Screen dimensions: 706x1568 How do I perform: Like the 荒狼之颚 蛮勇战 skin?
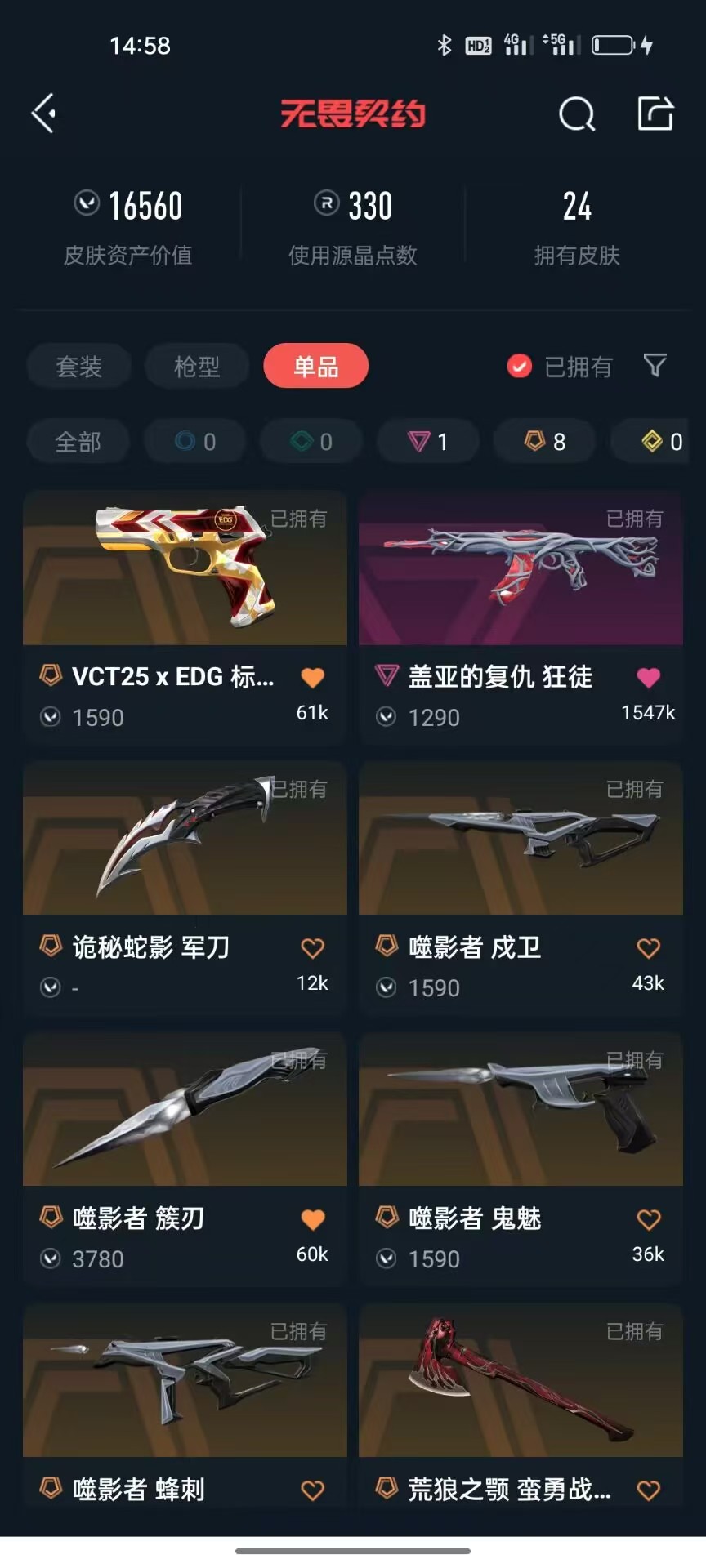pos(648,1490)
